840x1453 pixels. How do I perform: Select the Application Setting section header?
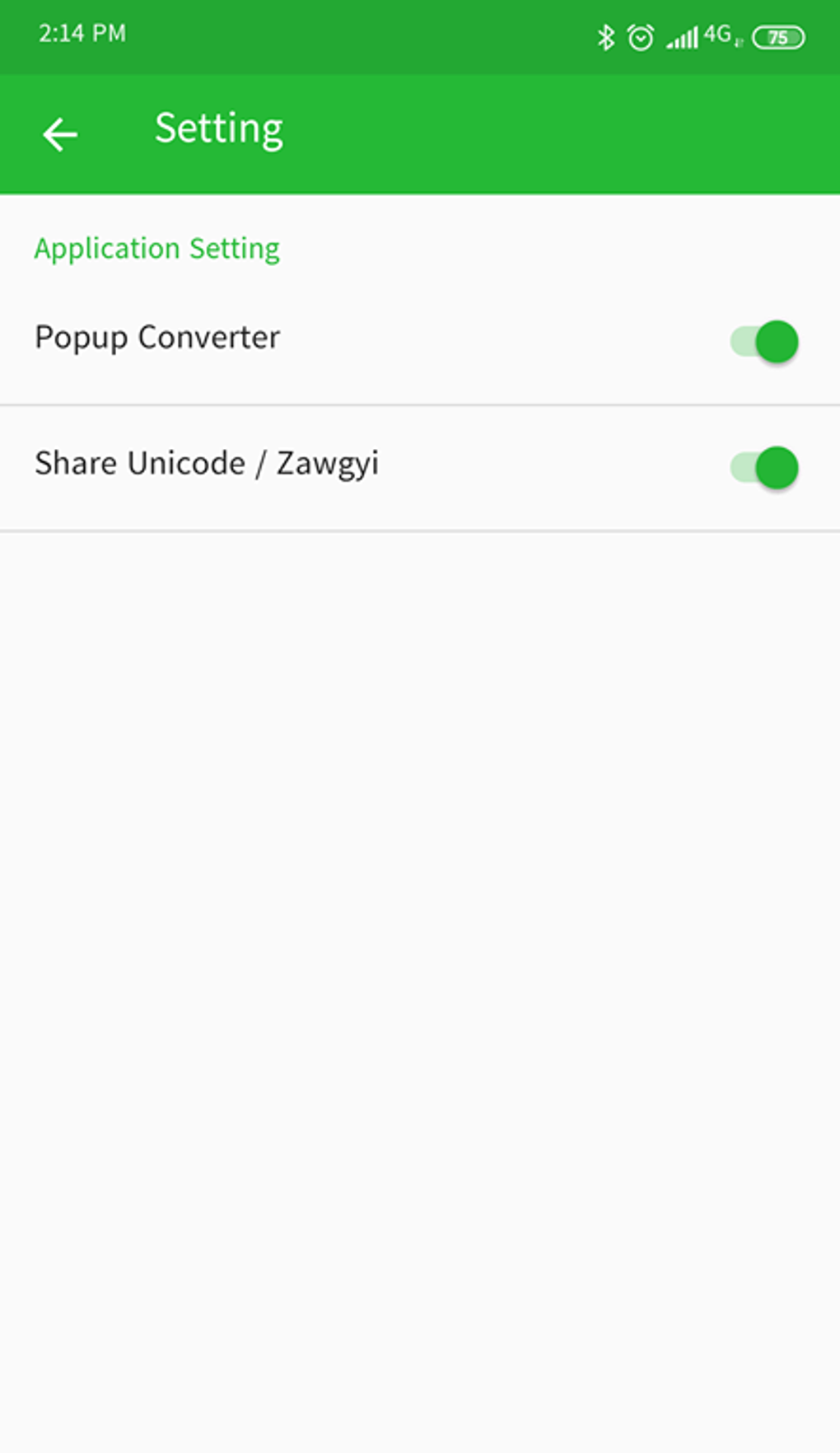[156, 249]
